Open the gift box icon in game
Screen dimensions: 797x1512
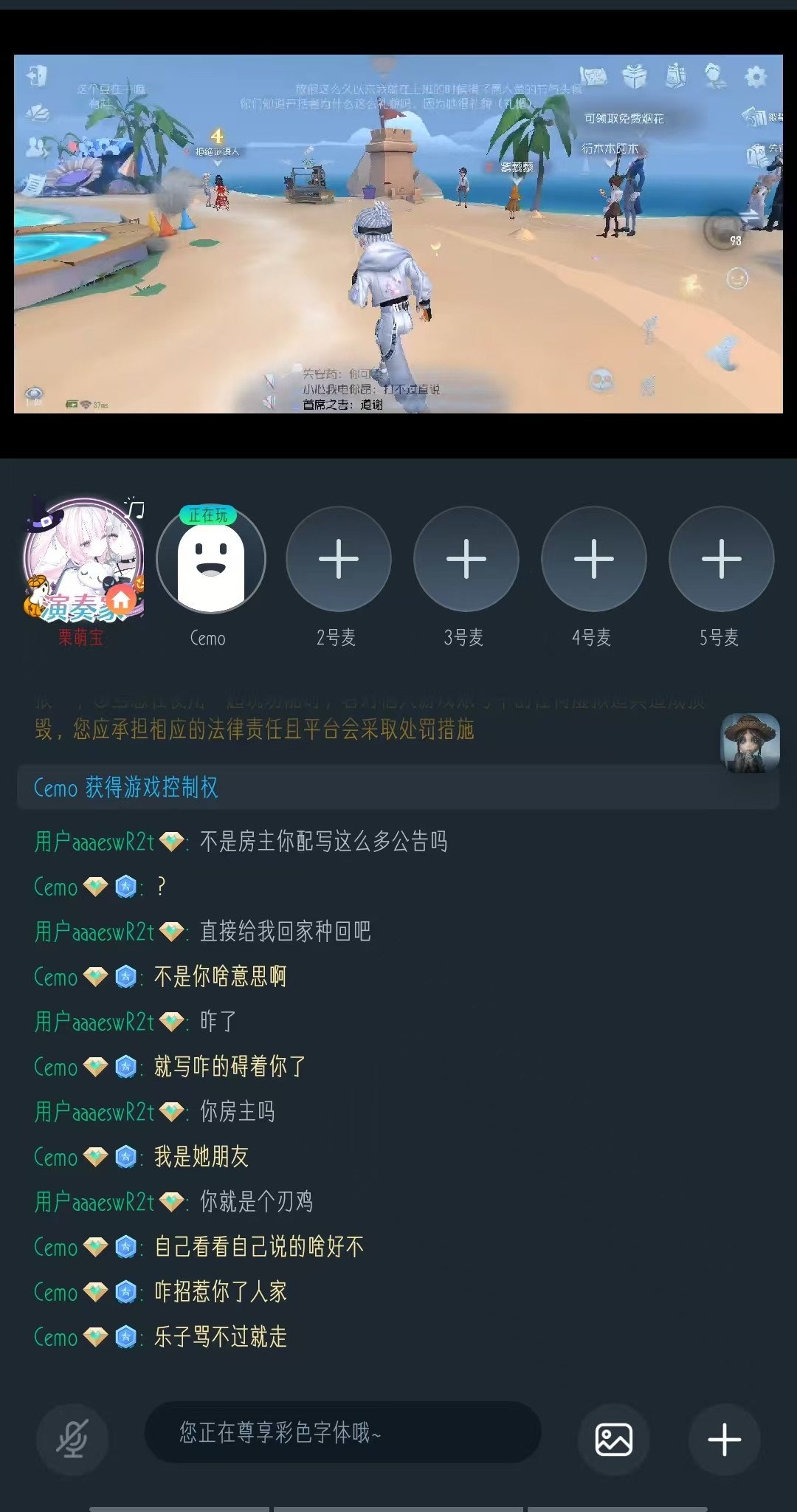click(634, 75)
